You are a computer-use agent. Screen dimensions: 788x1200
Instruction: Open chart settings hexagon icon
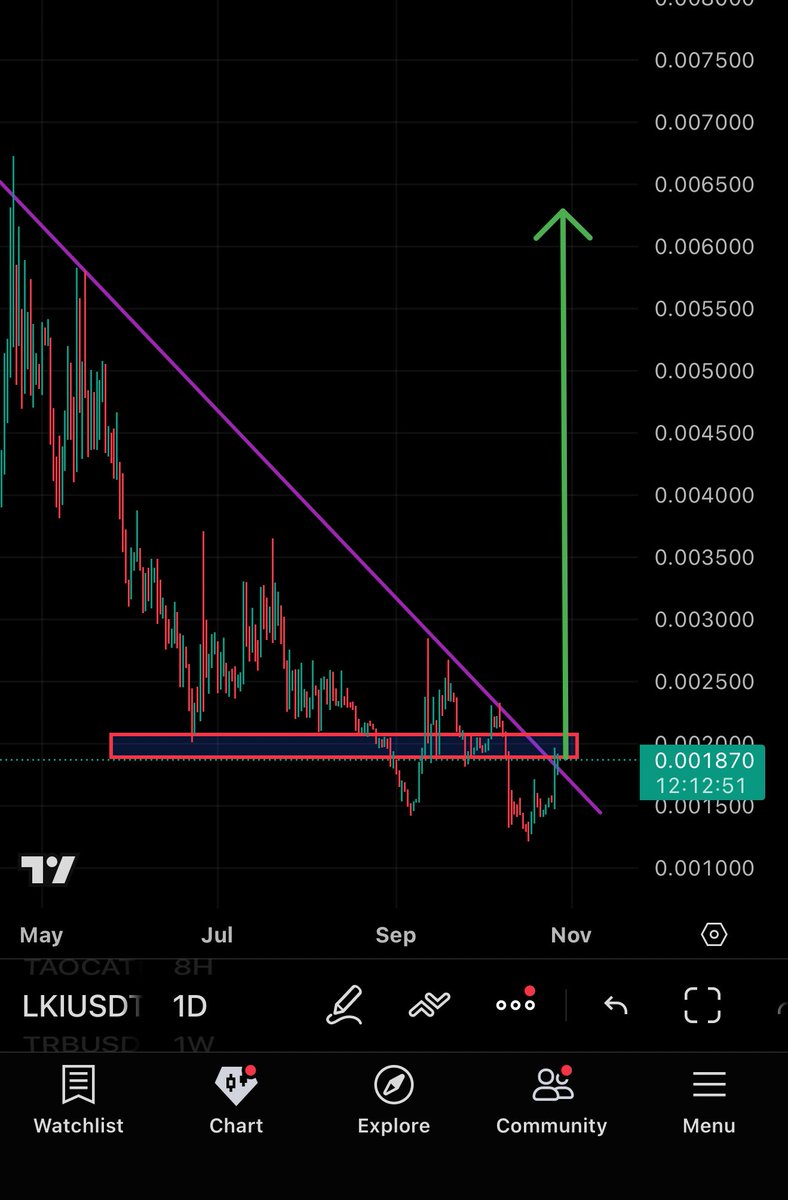[x=714, y=935]
